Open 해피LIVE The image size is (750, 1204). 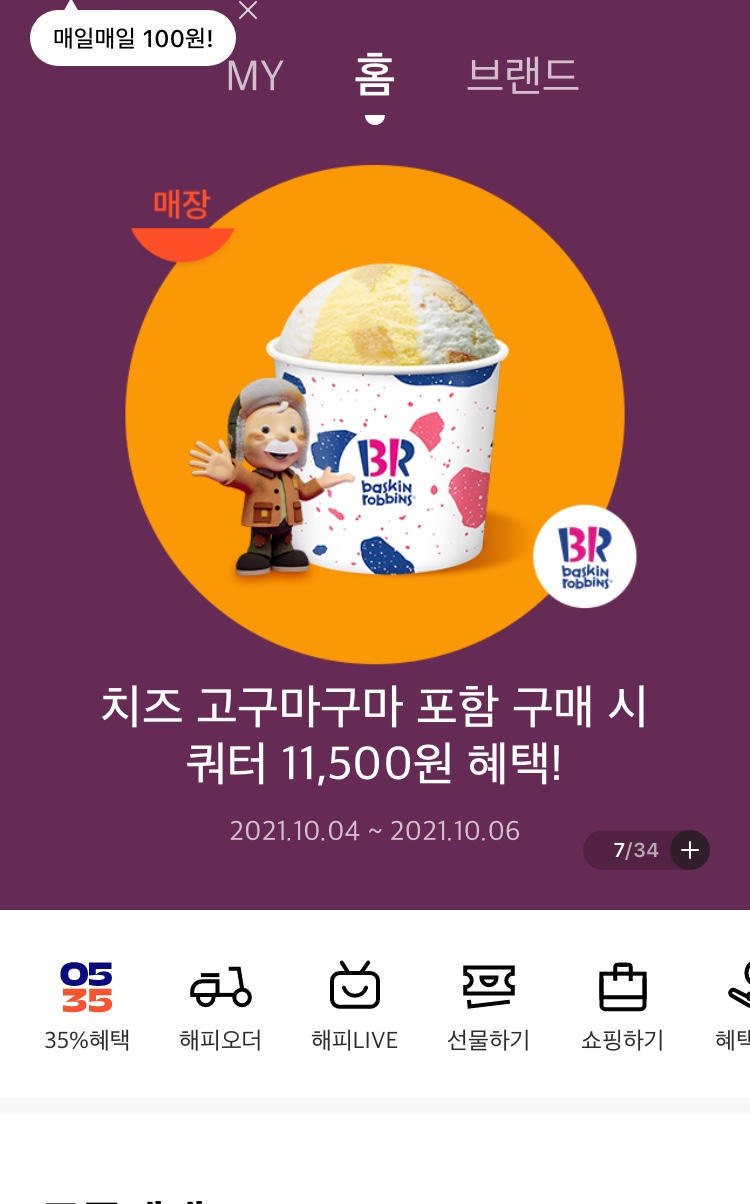pyautogui.click(x=354, y=1005)
